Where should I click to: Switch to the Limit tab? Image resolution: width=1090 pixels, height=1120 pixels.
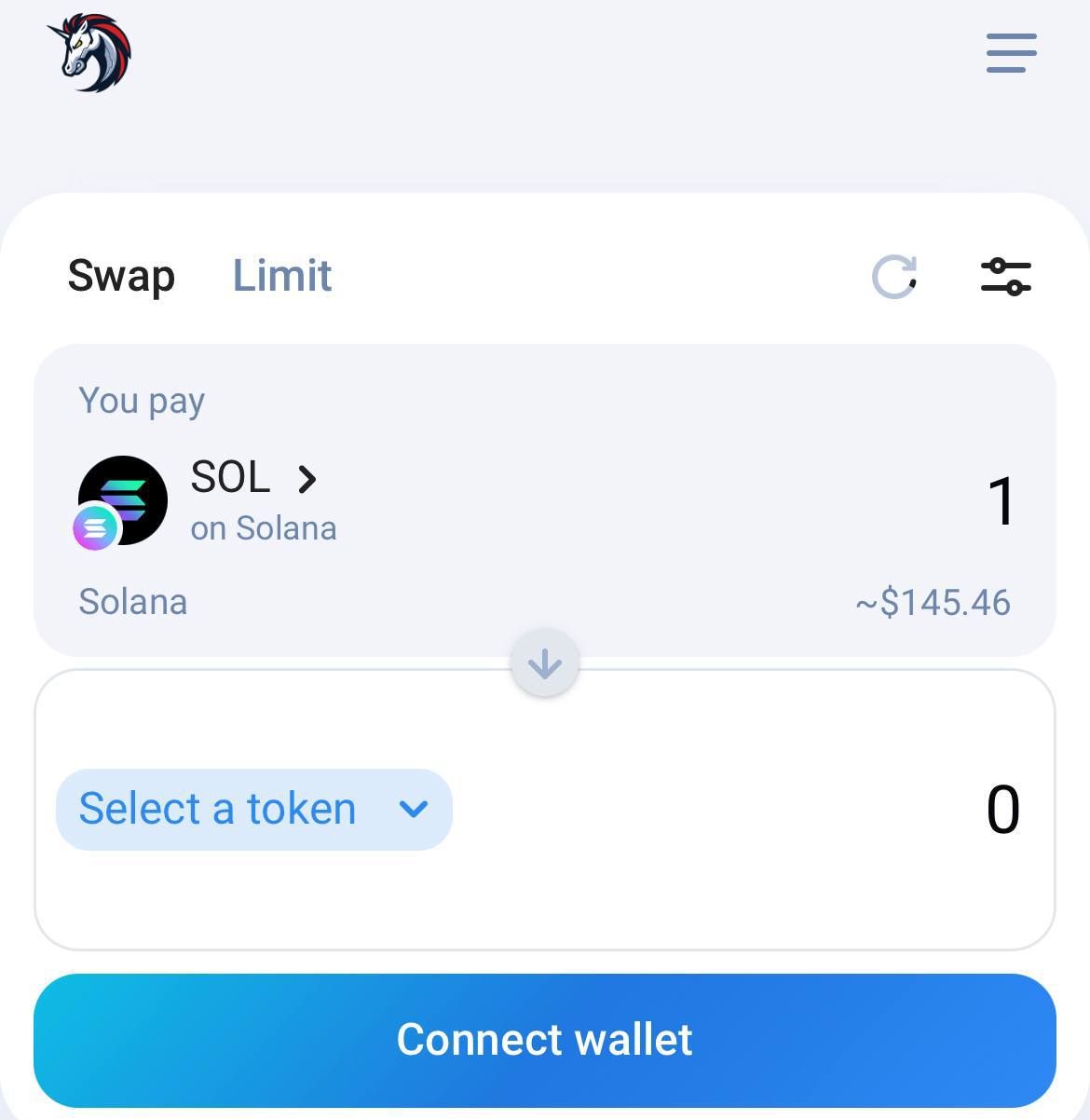[x=281, y=276]
